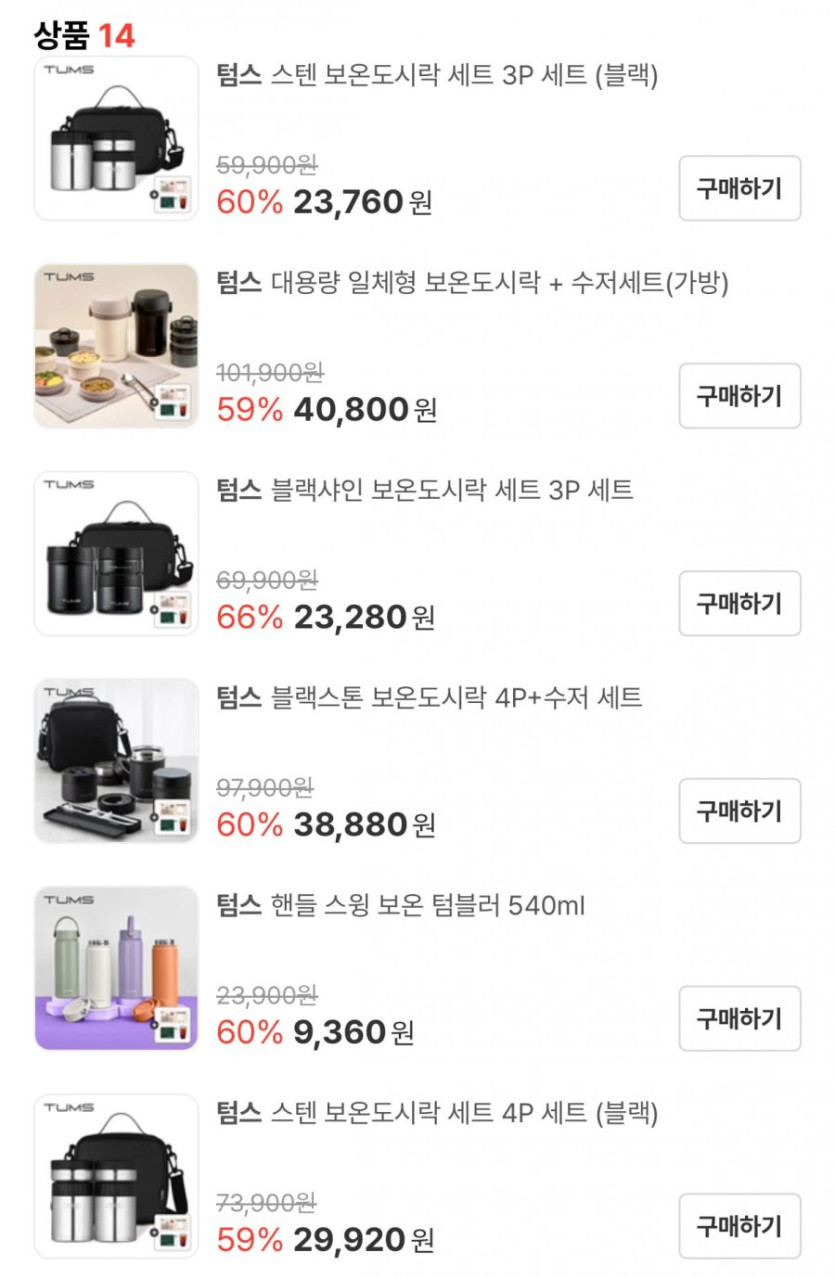Tap 구매하기 for 스텐 보온도시락 3P 세트
Image resolution: width=835 pixels, height=1278 pixels.
(739, 188)
